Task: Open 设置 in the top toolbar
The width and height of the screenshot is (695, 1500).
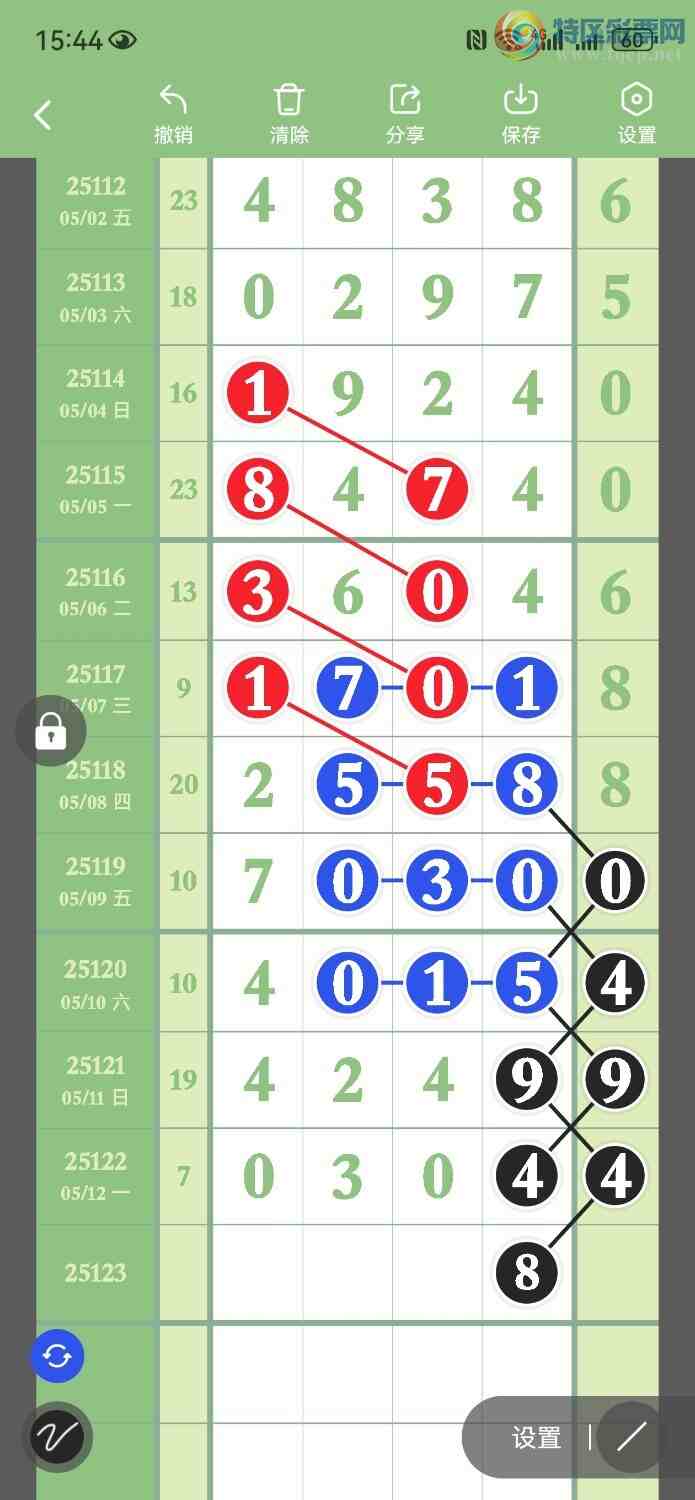Action: pyautogui.click(x=637, y=114)
